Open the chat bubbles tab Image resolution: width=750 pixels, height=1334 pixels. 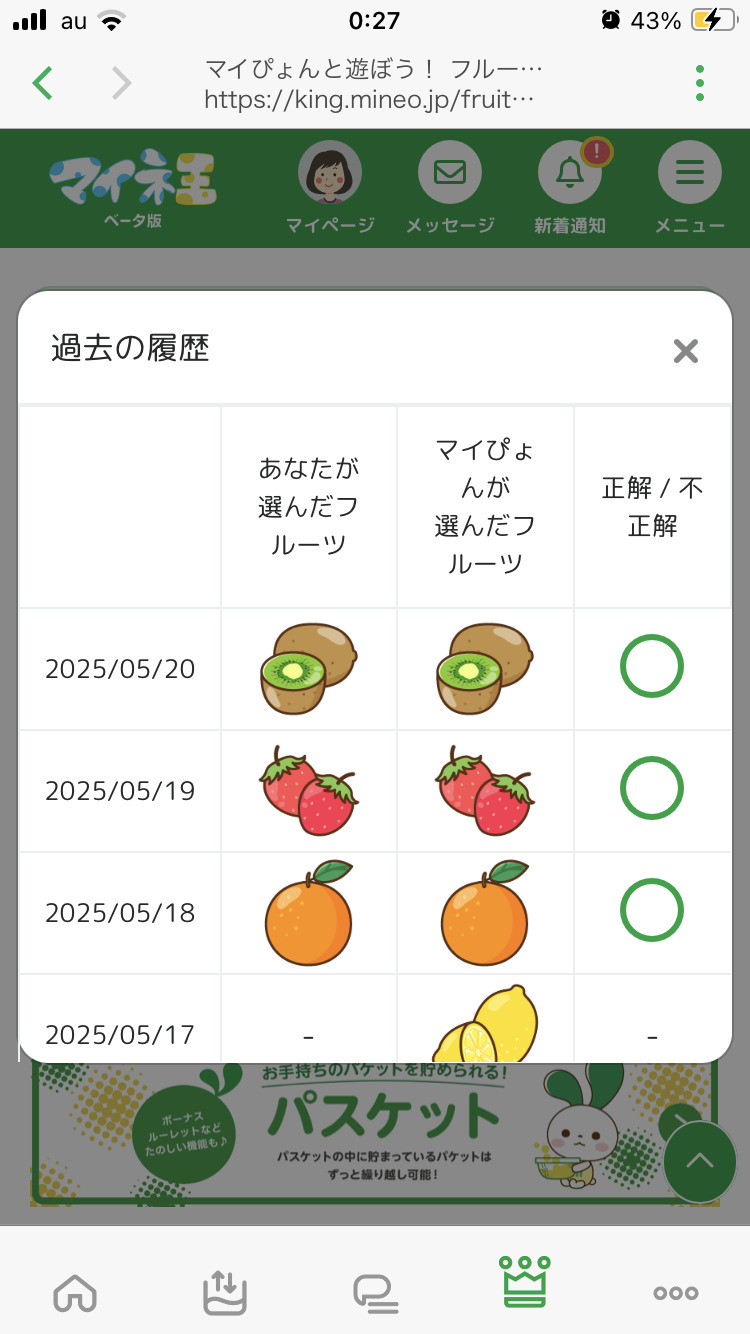[375, 1293]
